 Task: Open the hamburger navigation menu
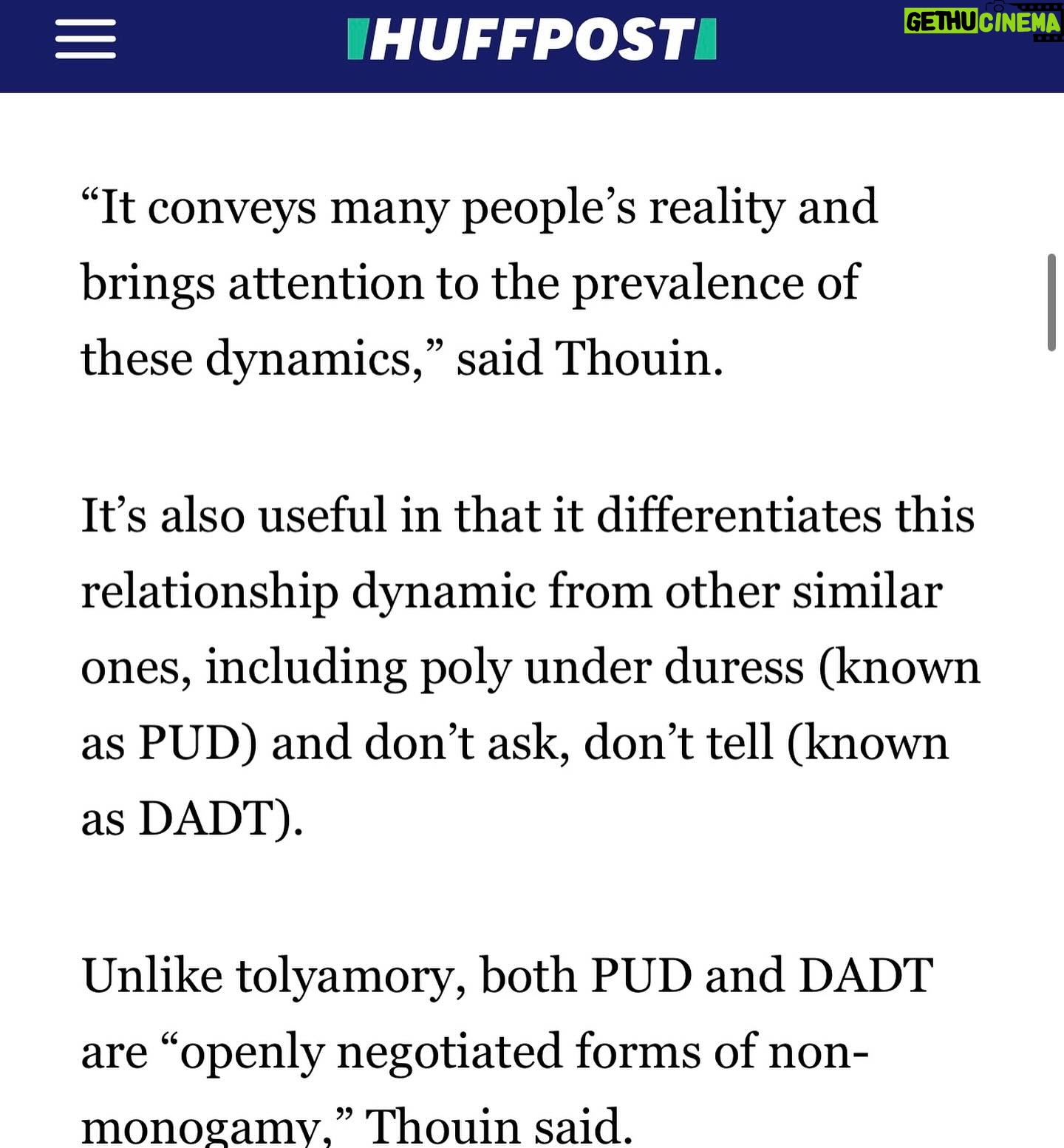pos(86,40)
